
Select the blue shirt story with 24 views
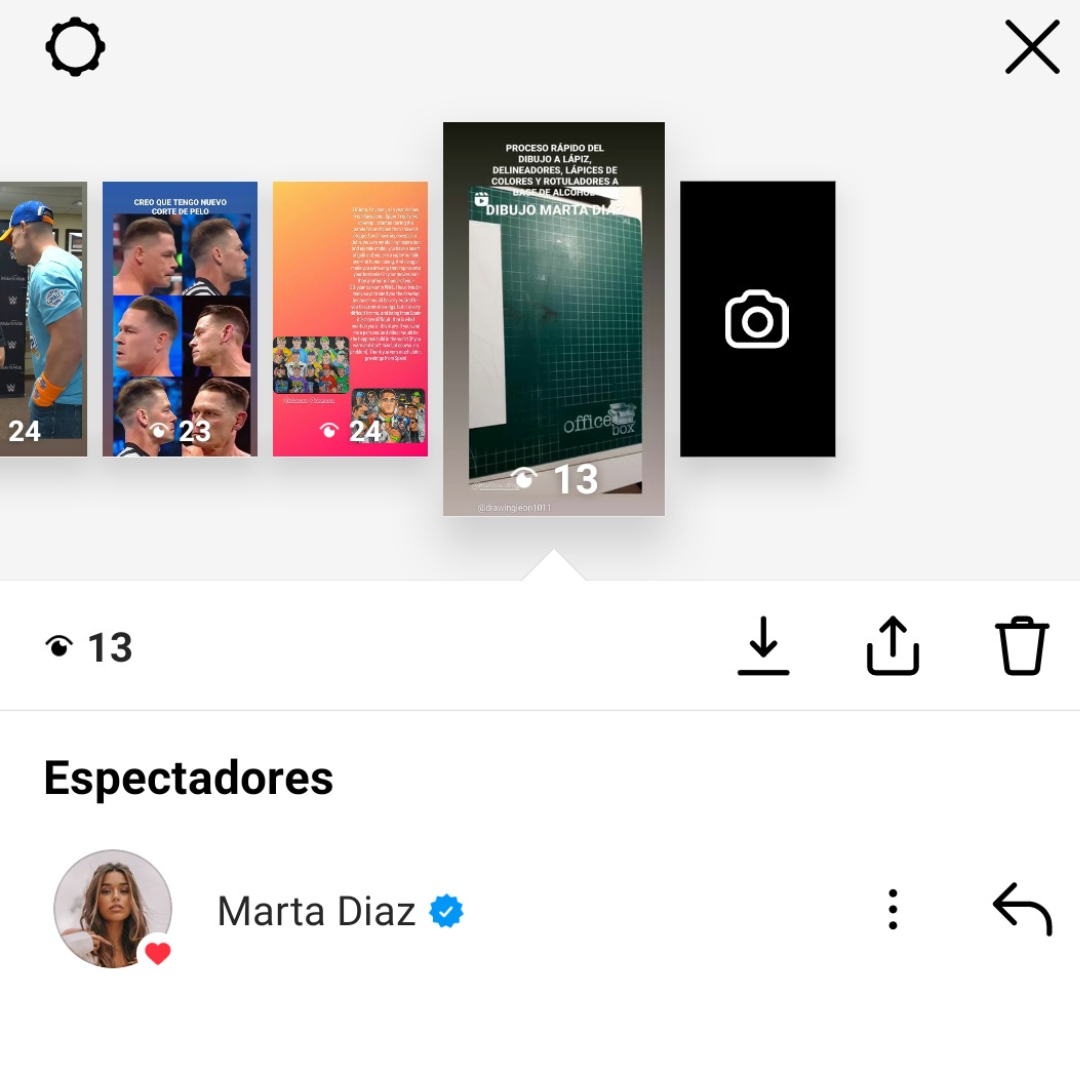click(43, 318)
